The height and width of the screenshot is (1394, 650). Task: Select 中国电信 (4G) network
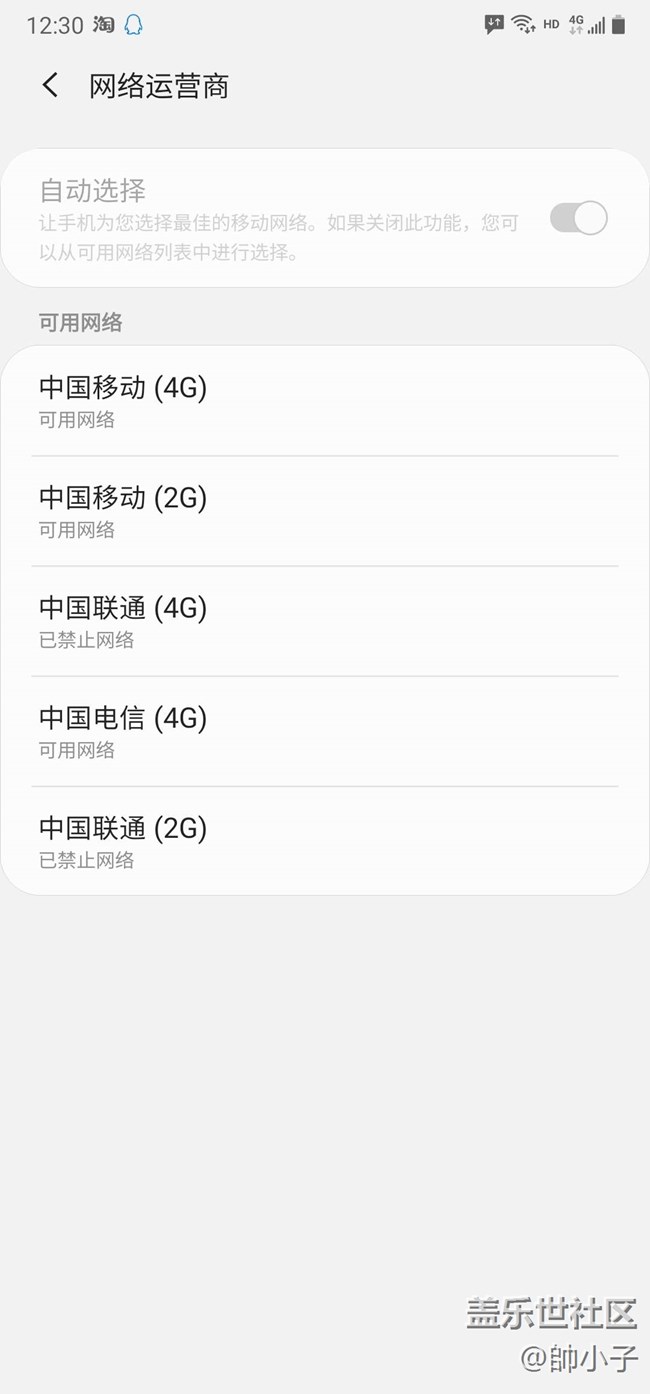(324, 731)
